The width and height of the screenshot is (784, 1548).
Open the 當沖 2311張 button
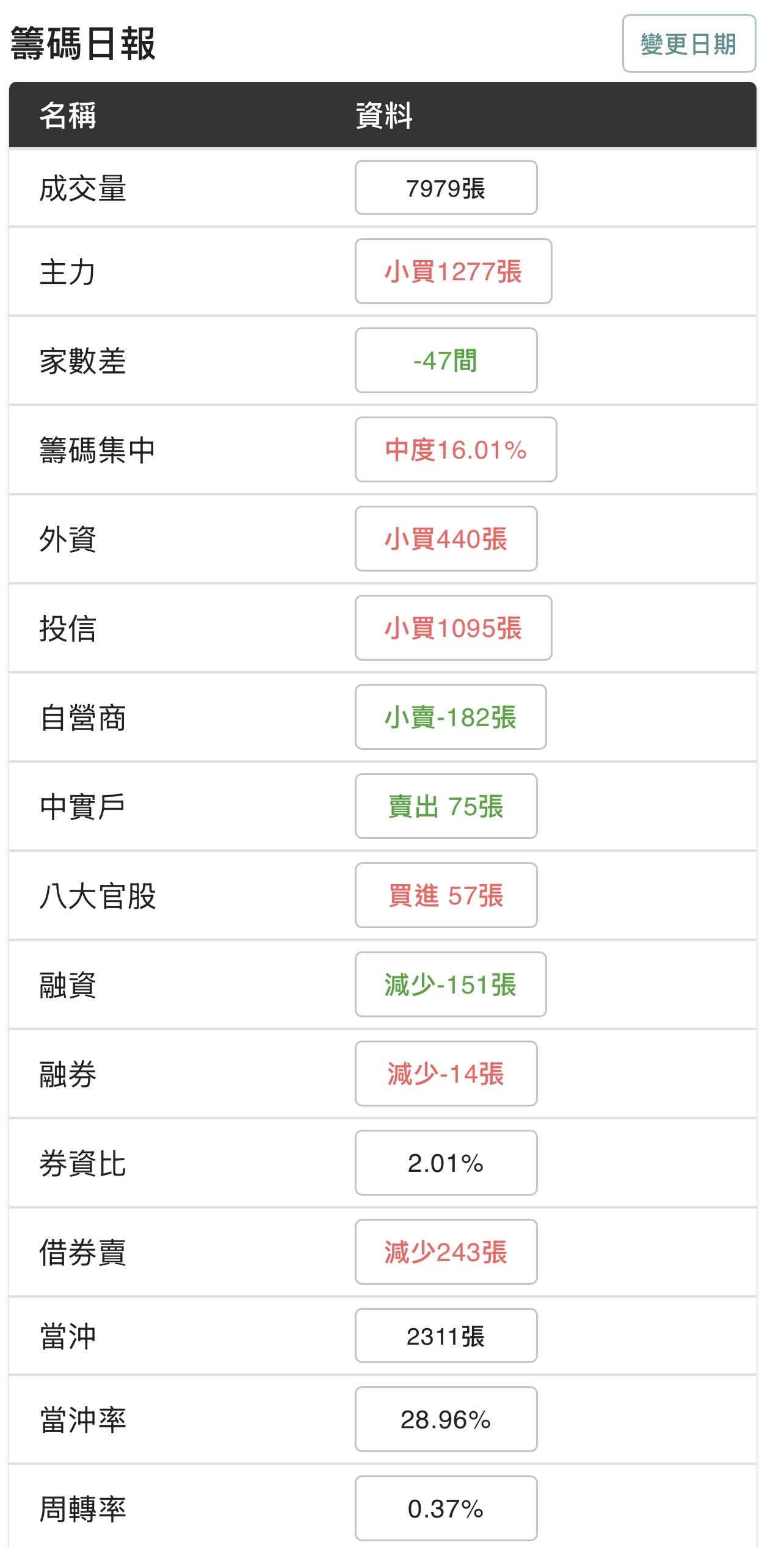coord(446,1335)
